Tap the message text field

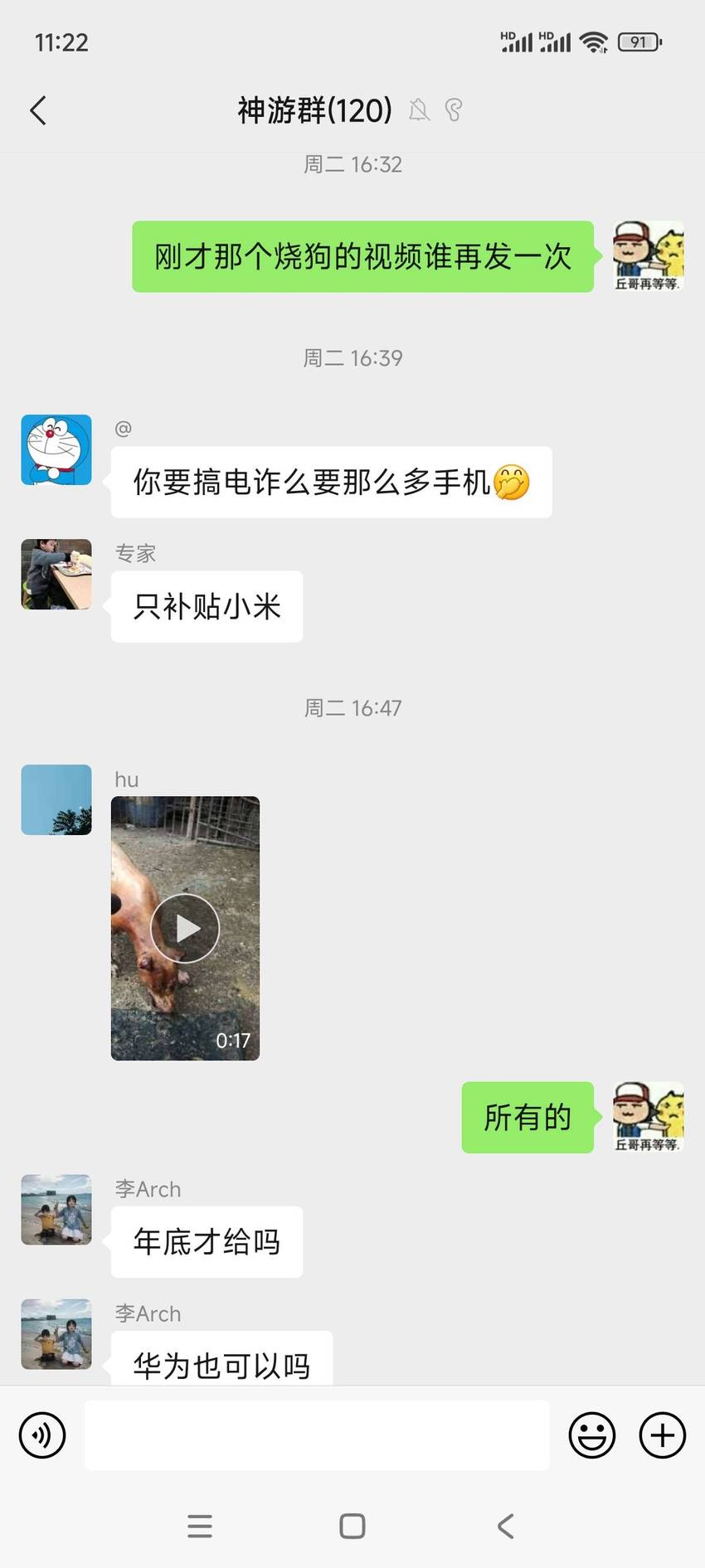317,1435
